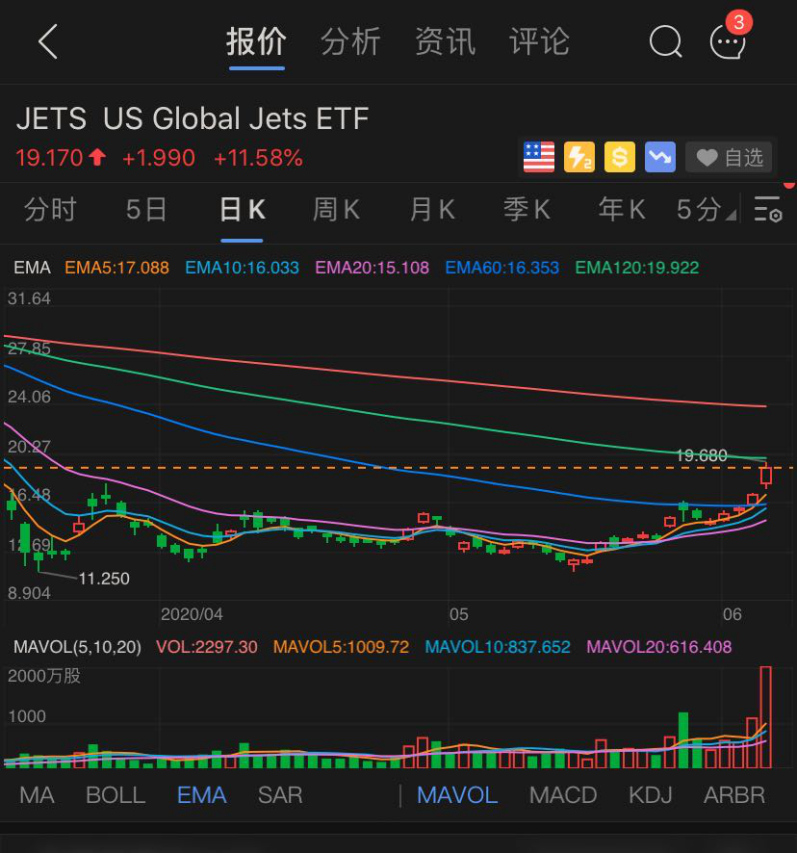Image resolution: width=798 pixels, height=854 pixels.
Task: Switch to the 年K yearly chart
Action: coord(621,210)
